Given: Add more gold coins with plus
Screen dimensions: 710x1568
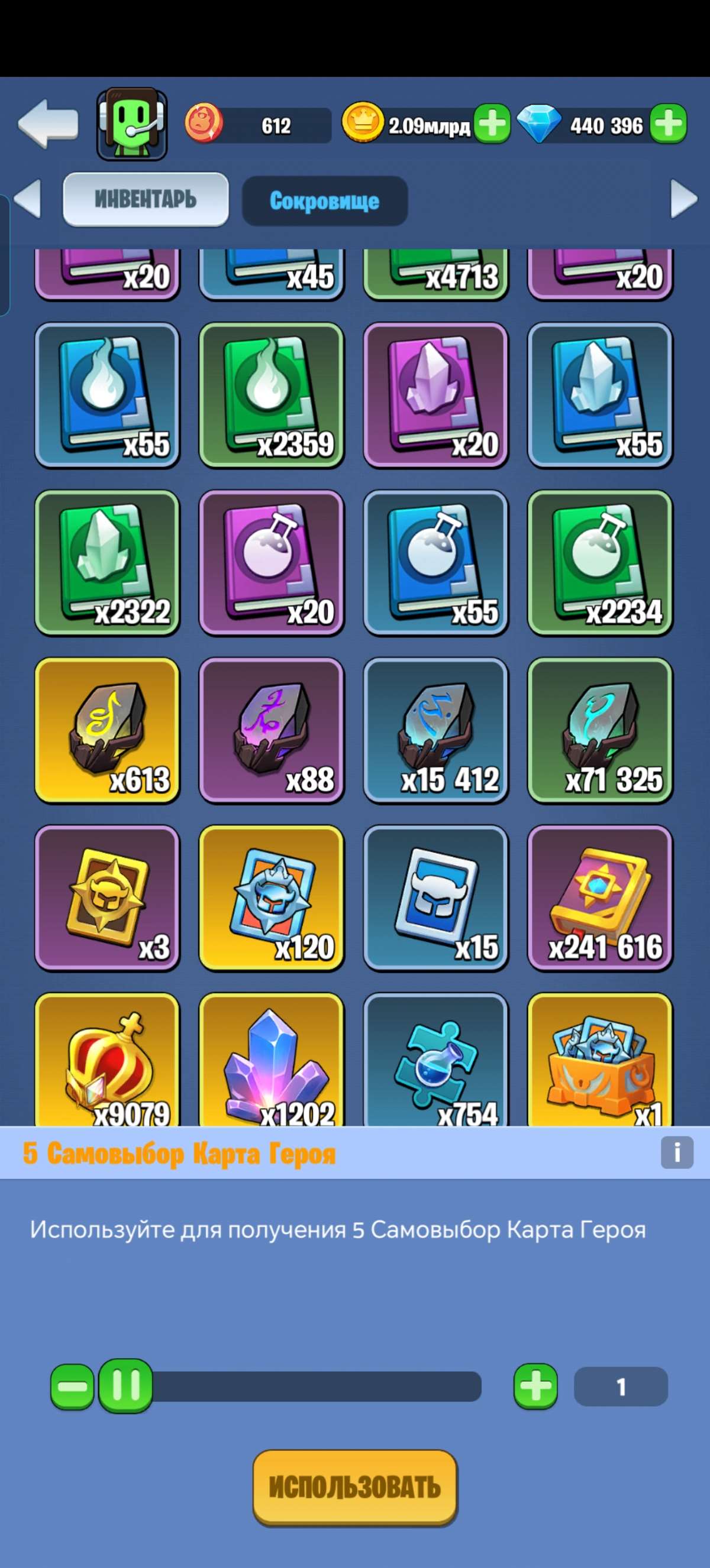Looking at the screenshot, I should coord(492,124).
